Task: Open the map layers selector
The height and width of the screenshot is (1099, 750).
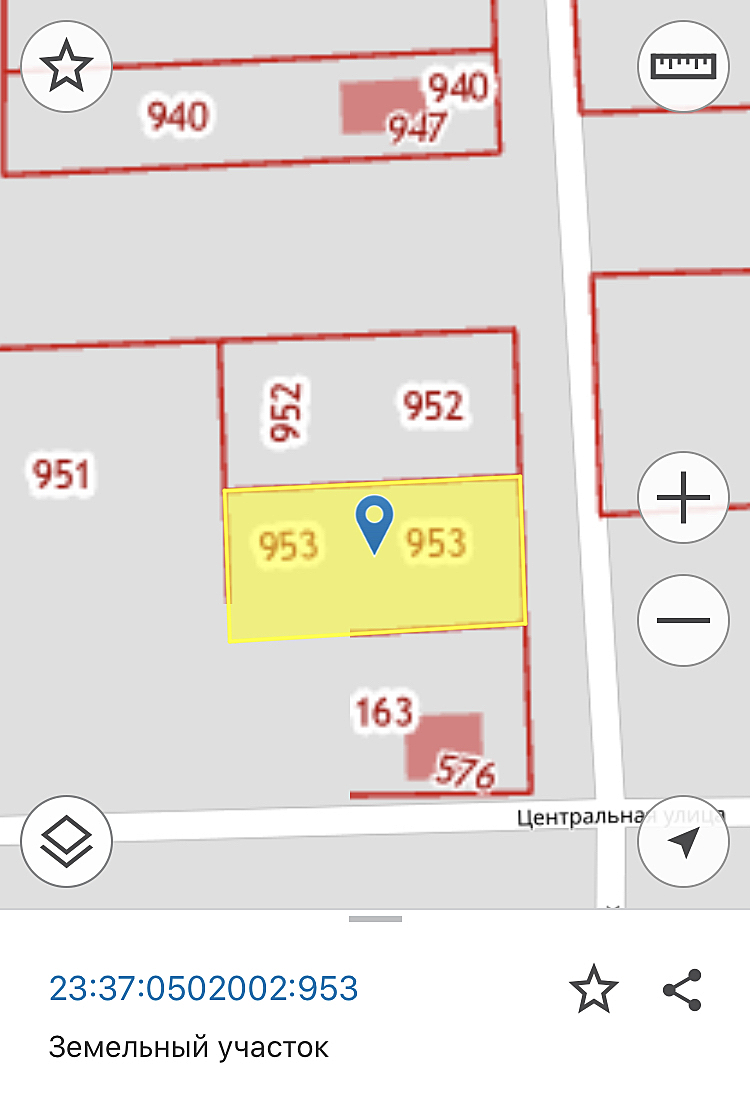Action: (66, 840)
